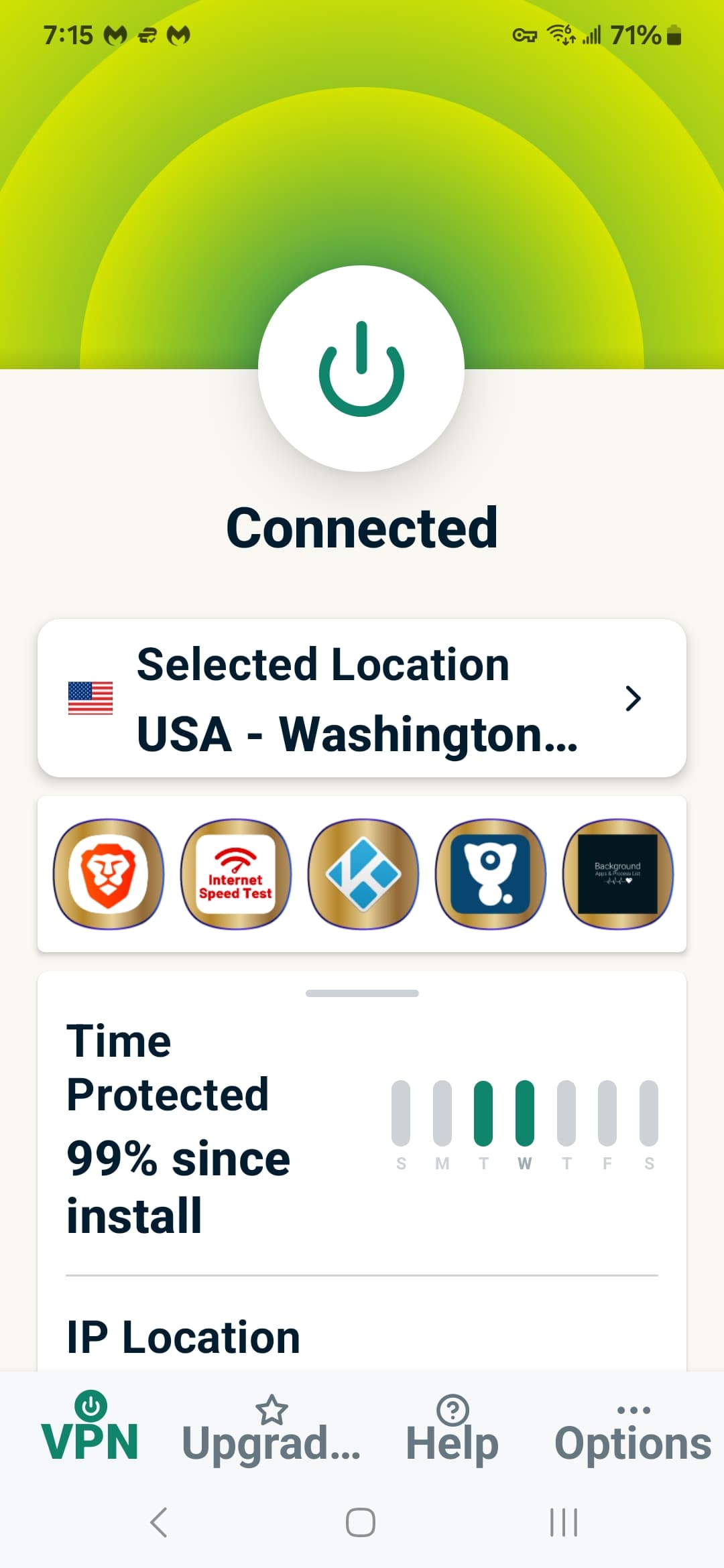The height and width of the screenshot is (1568, 724).
Task: Open the Background Apps & Process List shortcut
Action: point(617,874)
